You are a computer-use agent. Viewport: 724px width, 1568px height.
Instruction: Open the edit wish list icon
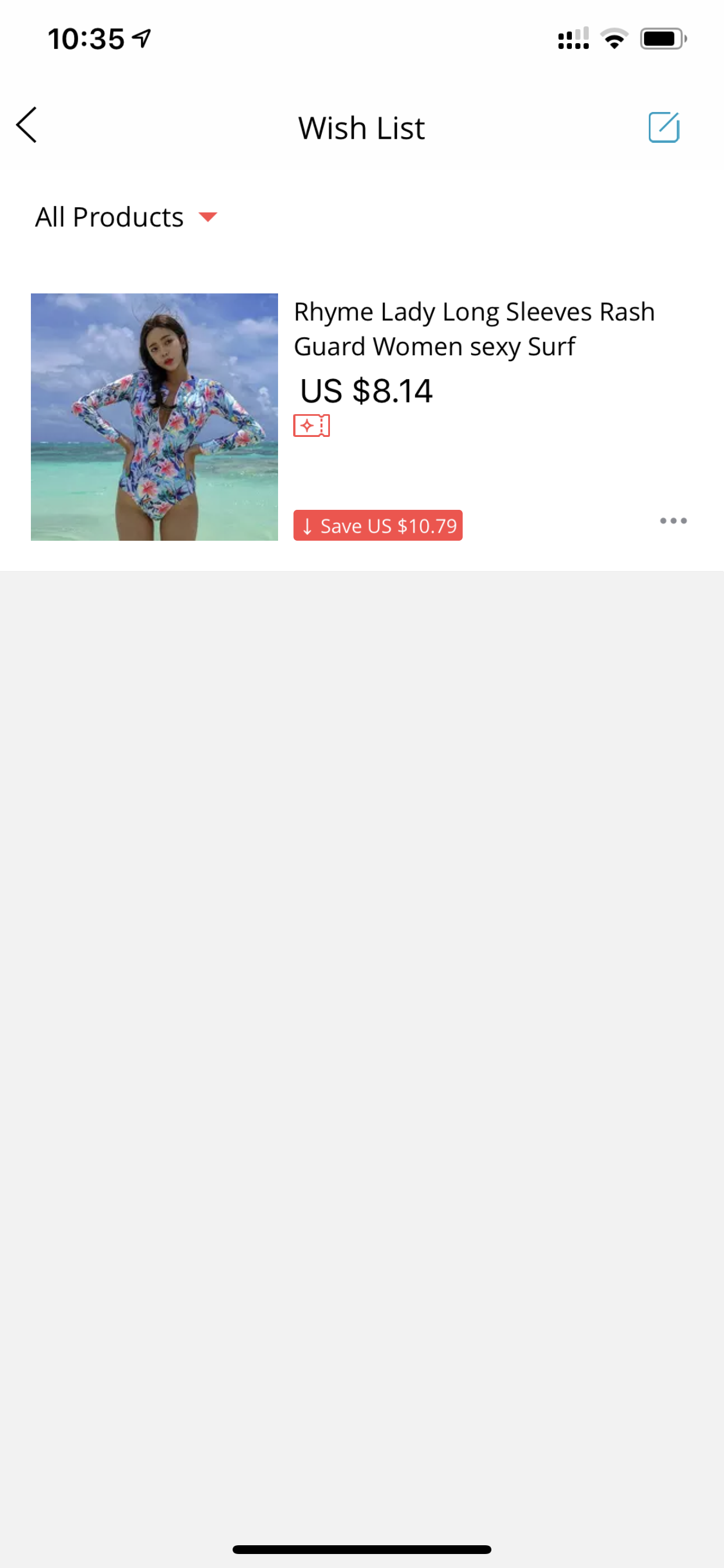point(663,127)
